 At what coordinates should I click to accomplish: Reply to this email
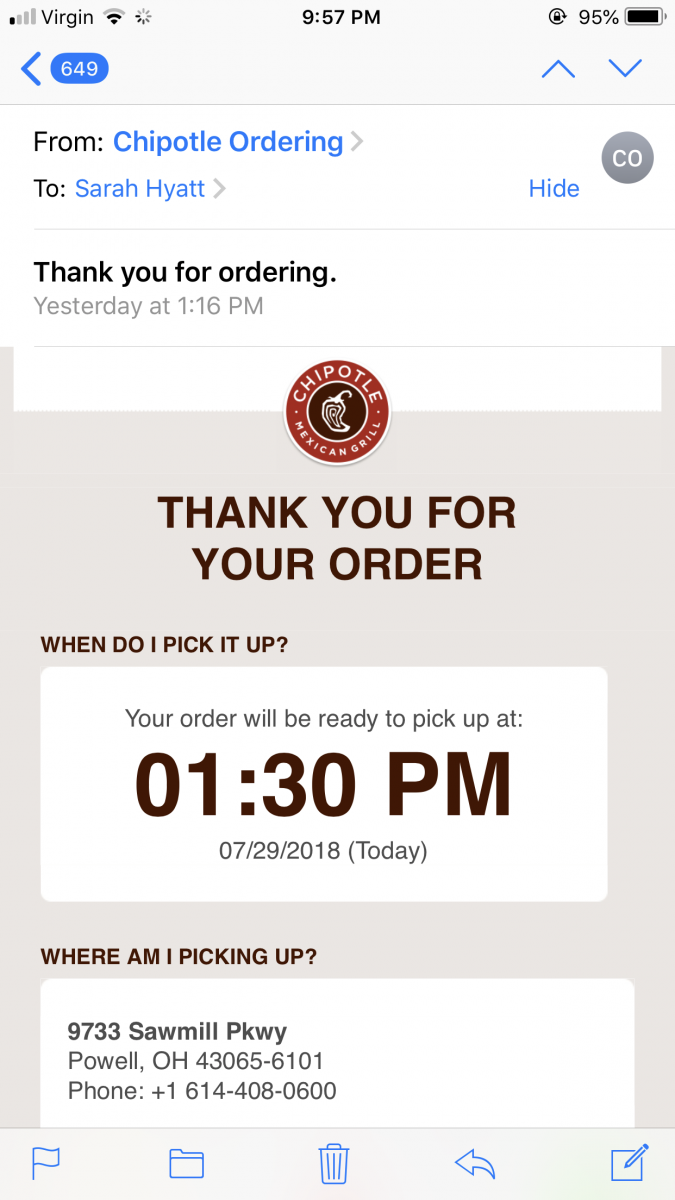475,1163
